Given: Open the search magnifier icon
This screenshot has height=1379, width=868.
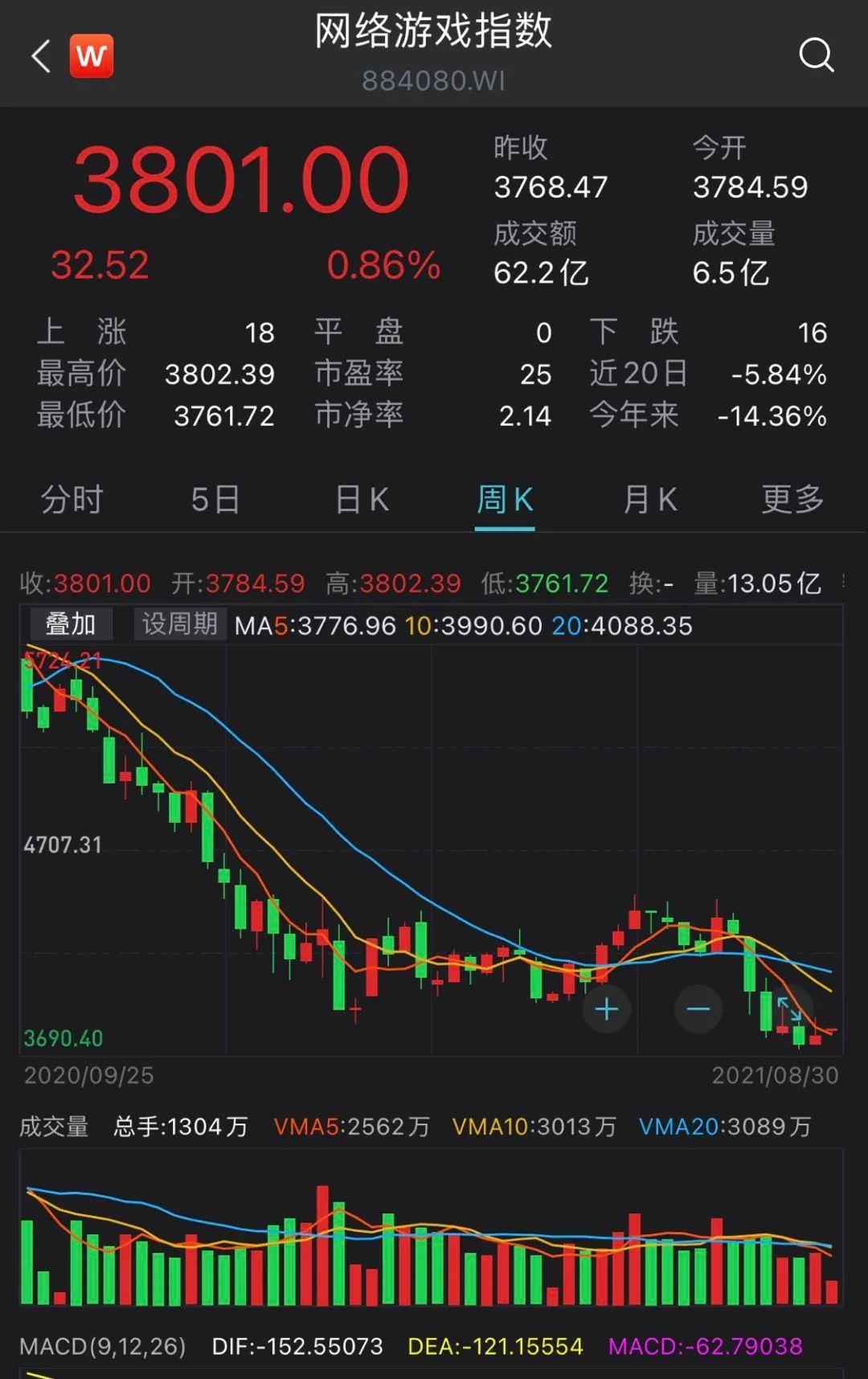Looking at the screenshot, I should coord(816,55).
